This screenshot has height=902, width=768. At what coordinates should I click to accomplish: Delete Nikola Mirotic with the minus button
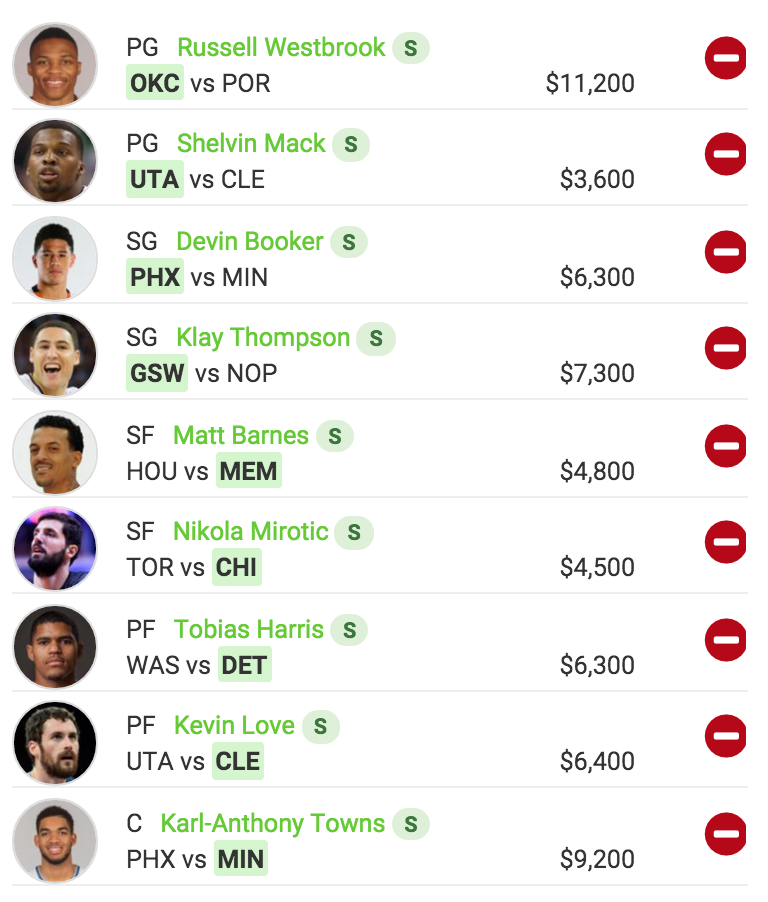(x=726, y=542)
